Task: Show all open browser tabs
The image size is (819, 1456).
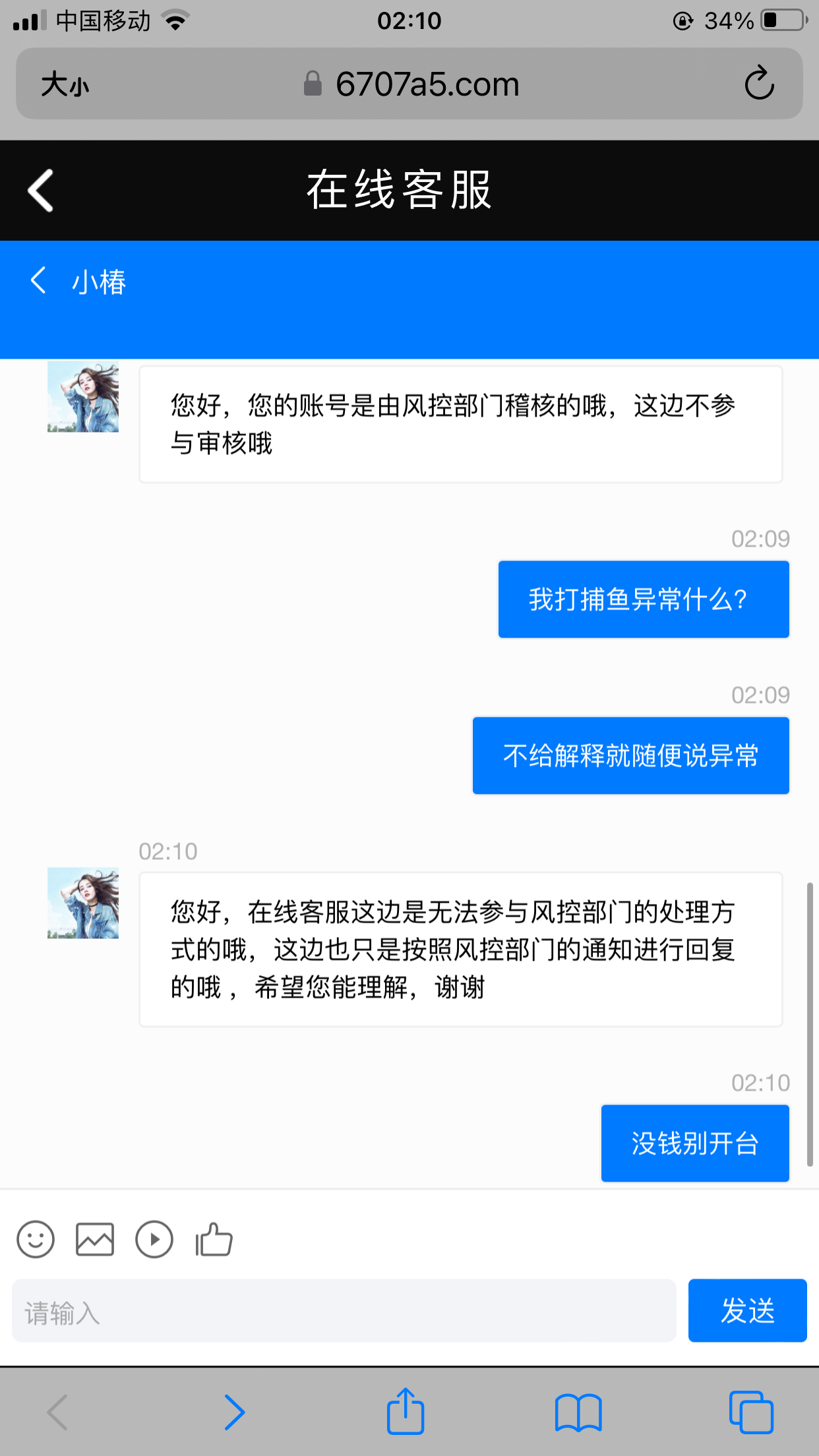Action: click(x=751, y=1412)
